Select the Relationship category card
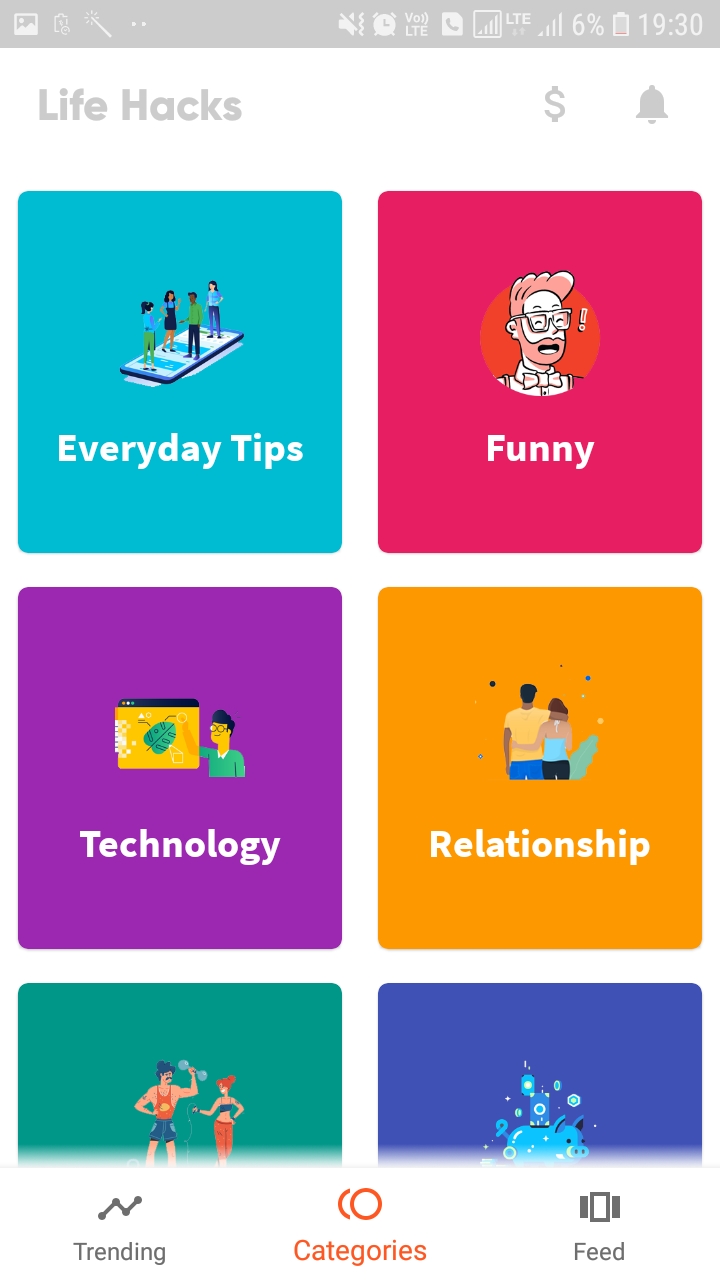This screenshot has height=1280, width=720. (540, 768)
